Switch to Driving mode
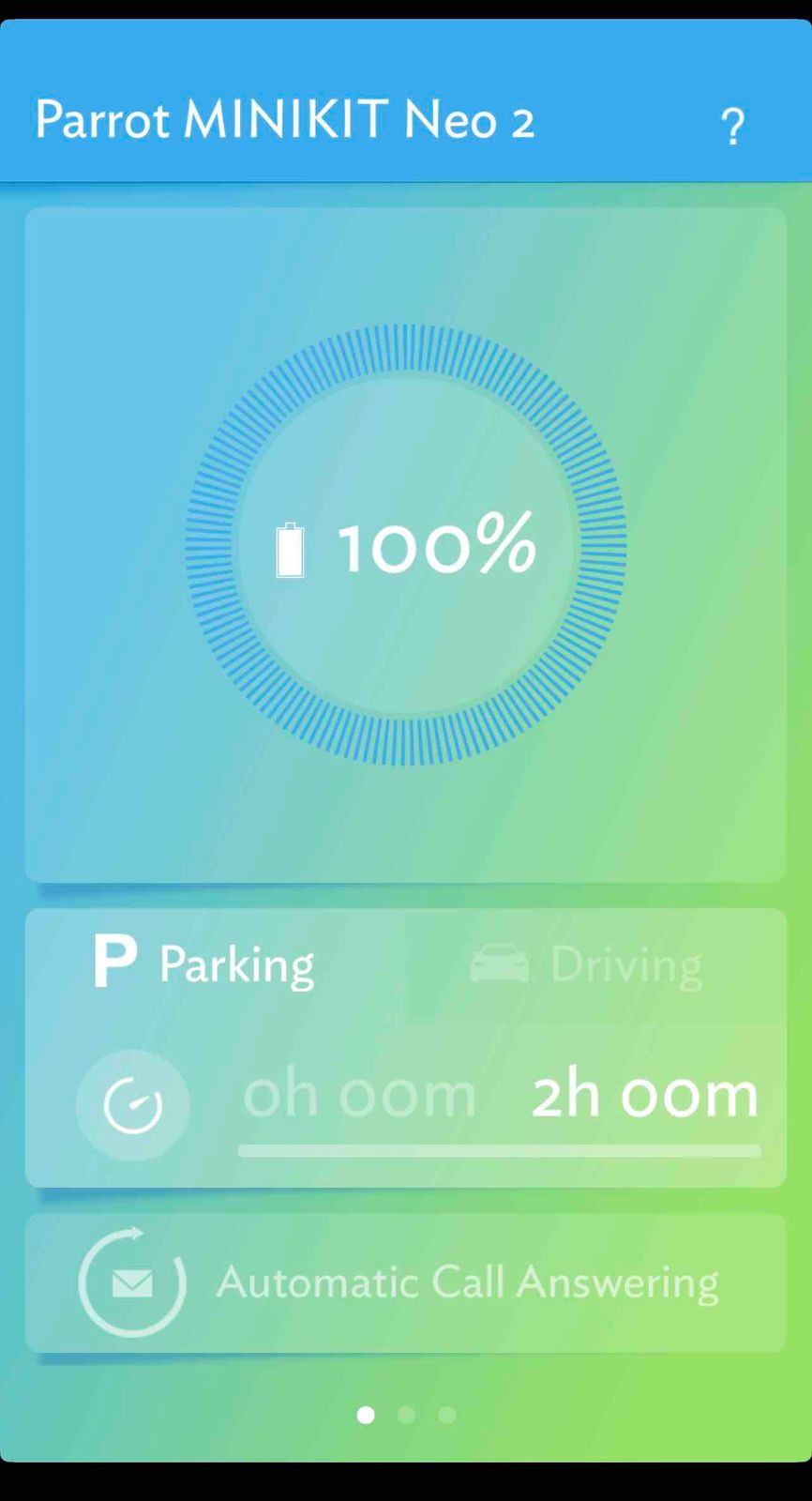Image resolution: width=812 pixels, height=1501 pixels. pyautogui.click(x=586, y=964)
